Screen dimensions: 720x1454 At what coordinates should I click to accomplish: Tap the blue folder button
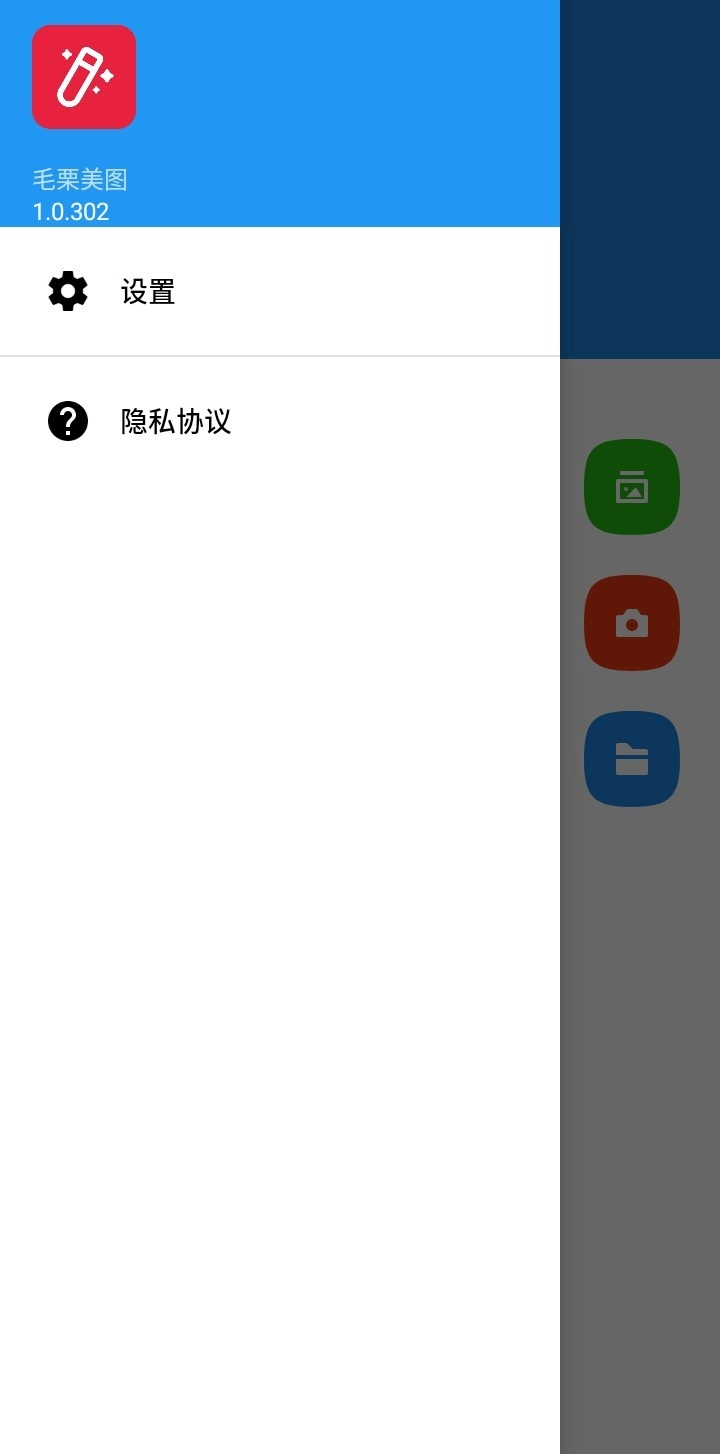(631, 759)
